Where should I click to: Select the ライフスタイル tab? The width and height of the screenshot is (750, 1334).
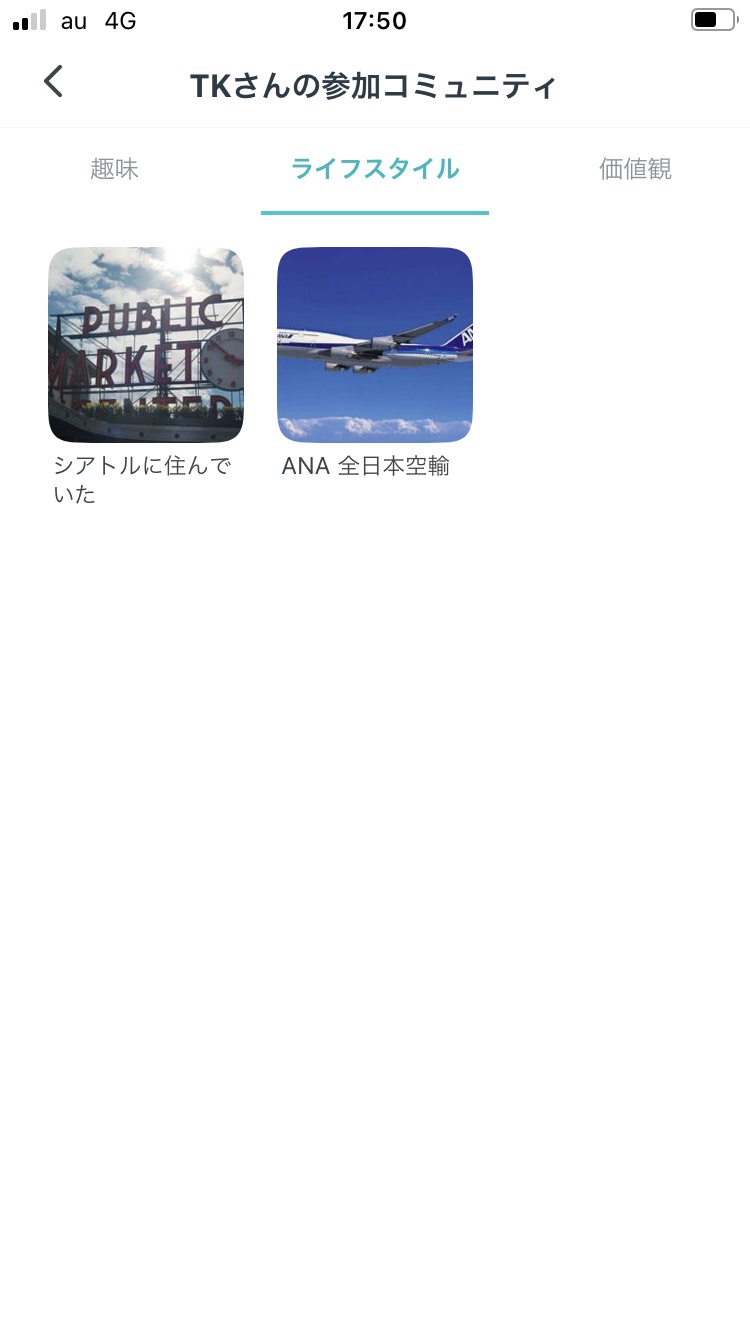click(x=375, y=169)
